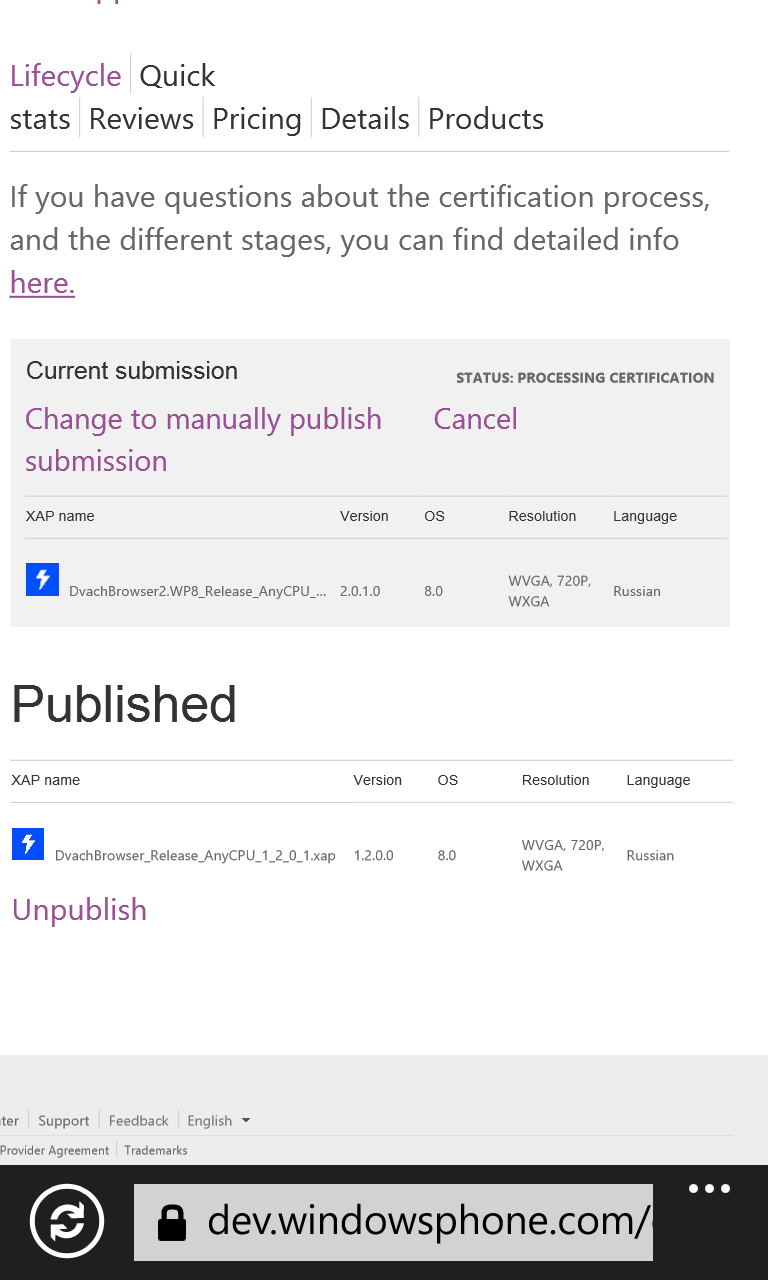This screenshot has width=768, height=1280.
Task: Open the Feedback footer link
Action: pyautogui.click(x=139, y=1121)
